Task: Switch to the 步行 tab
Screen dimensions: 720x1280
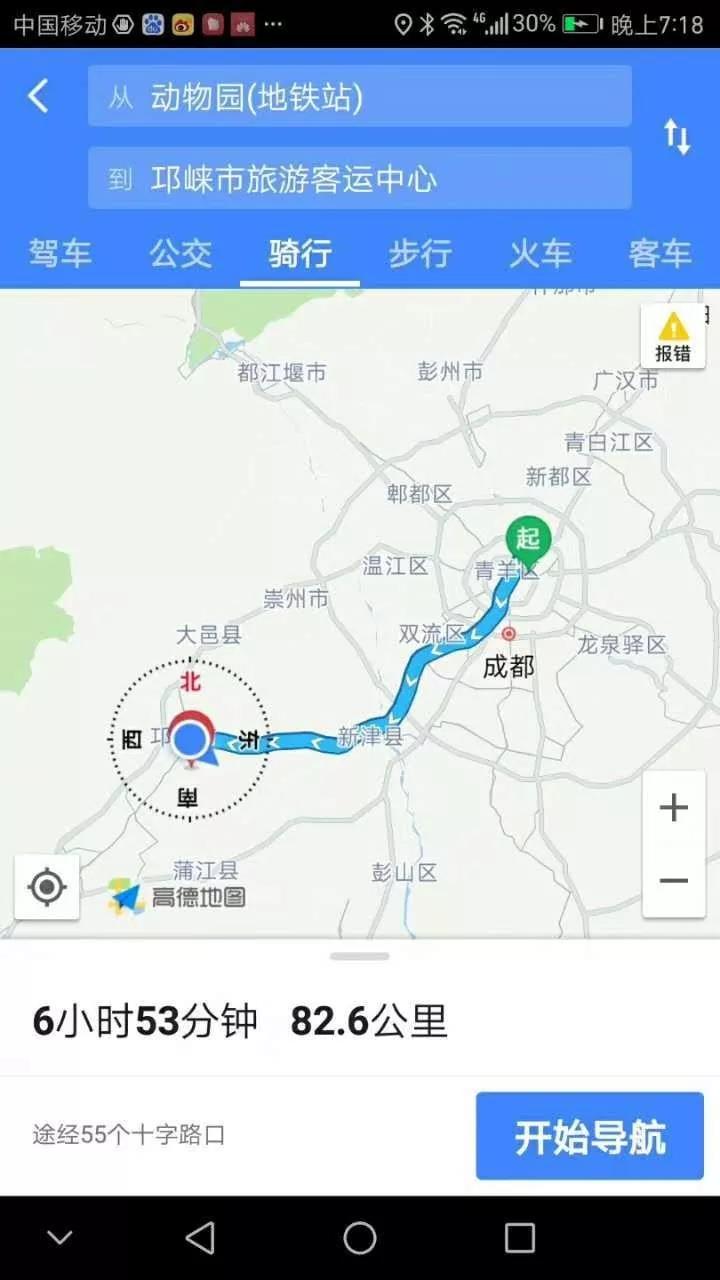Action: click(420, 254)
